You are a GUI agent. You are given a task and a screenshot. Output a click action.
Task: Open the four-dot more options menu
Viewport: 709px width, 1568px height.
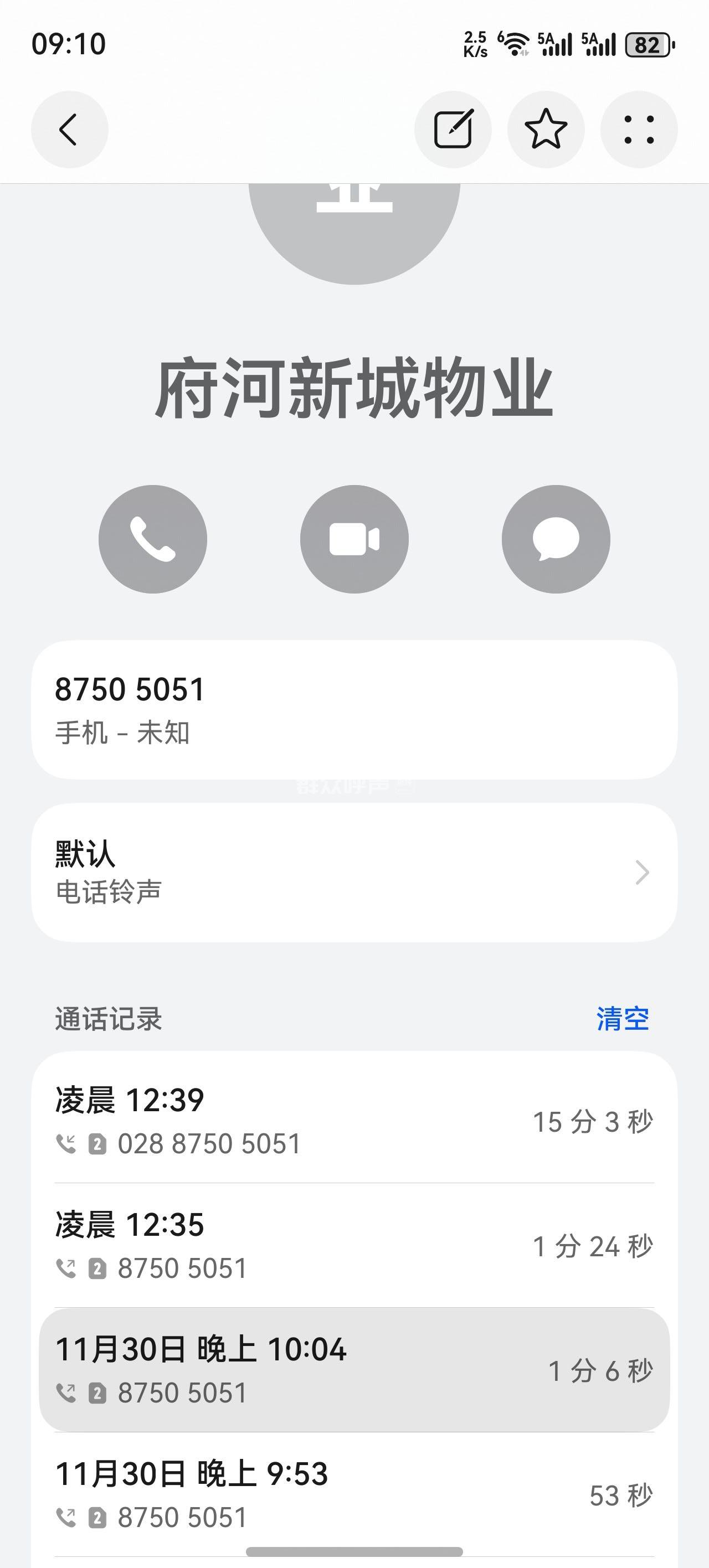click(639, 130)
